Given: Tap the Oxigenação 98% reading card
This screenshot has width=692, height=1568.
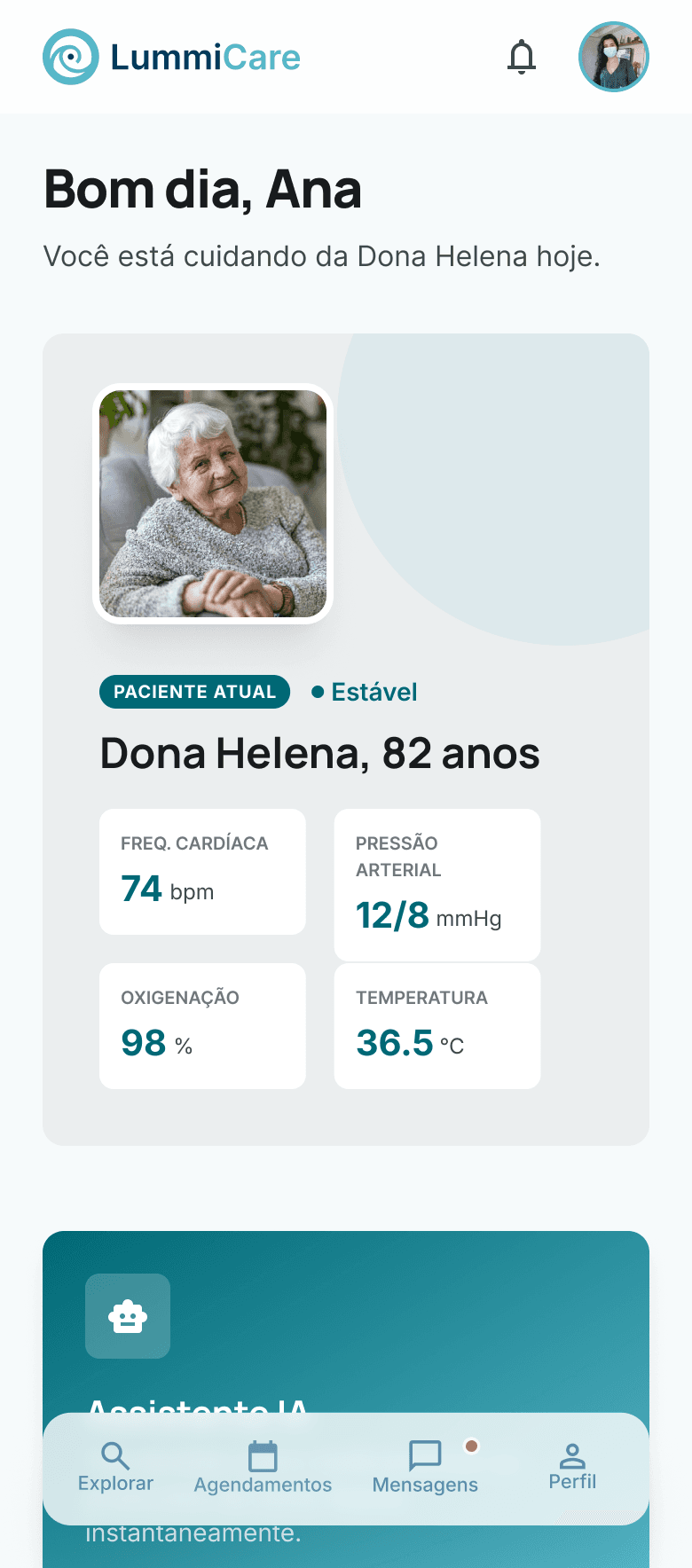Looking at the screenshot, I should tap(202, 1025).
